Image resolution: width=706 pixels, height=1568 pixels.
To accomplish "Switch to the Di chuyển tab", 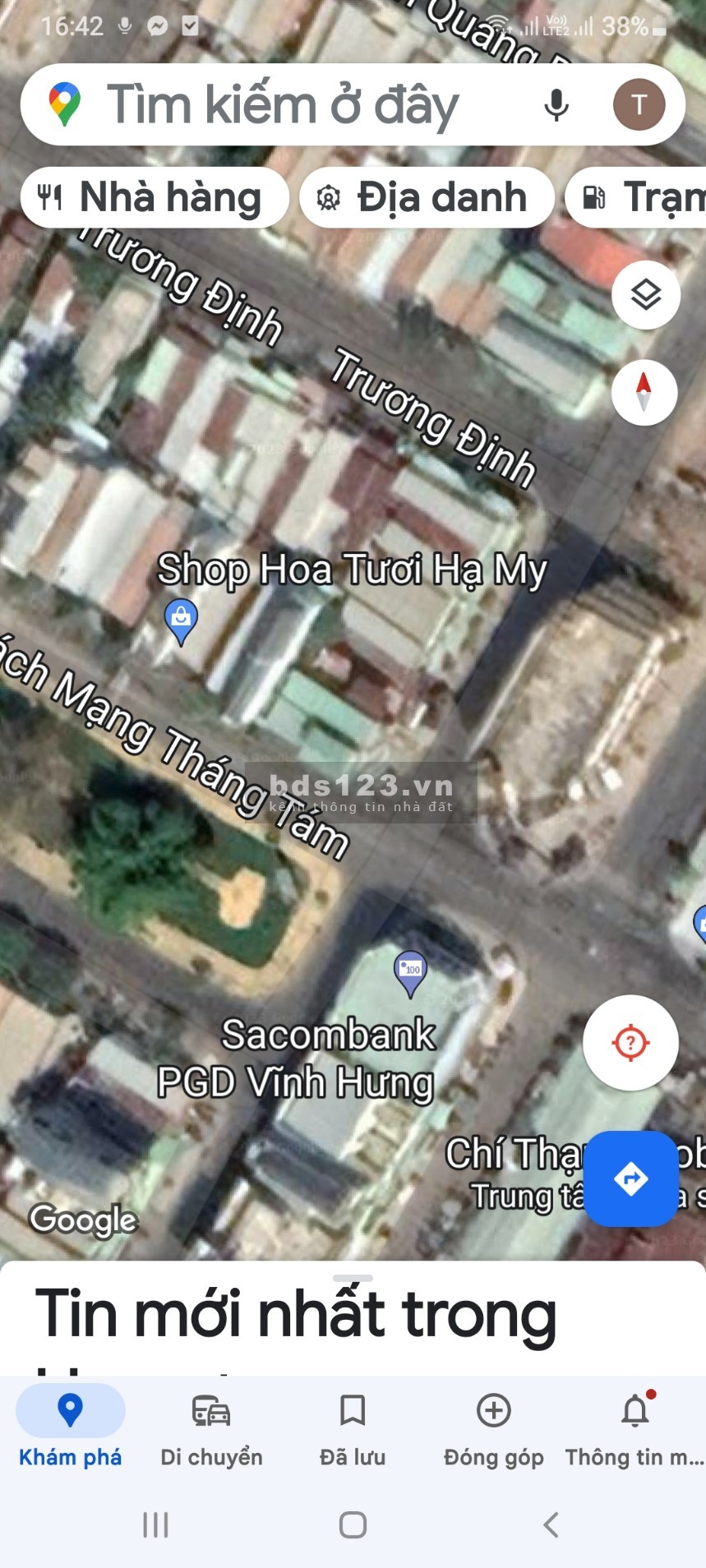I will click(211, 1429).
